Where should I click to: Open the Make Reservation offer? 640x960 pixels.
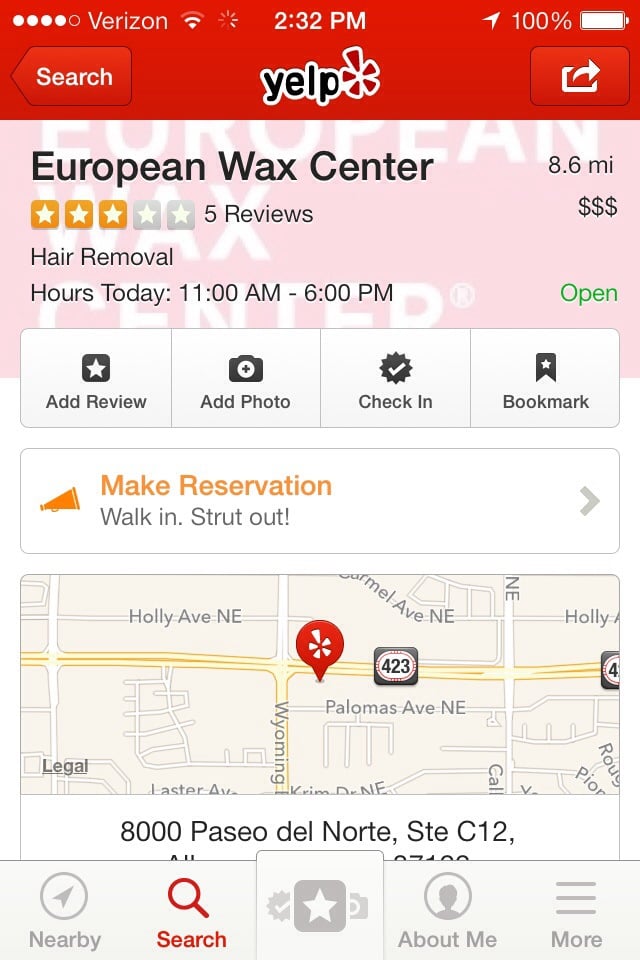coord(320,501)
